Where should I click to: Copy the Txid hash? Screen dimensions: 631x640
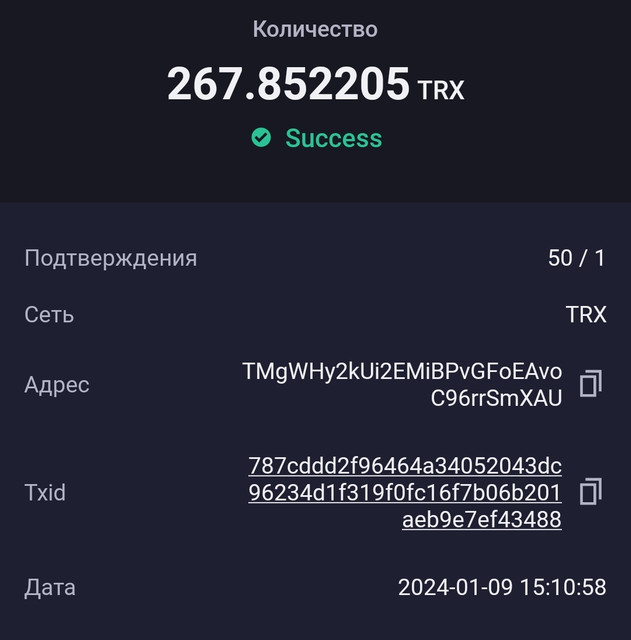point(591,492)
